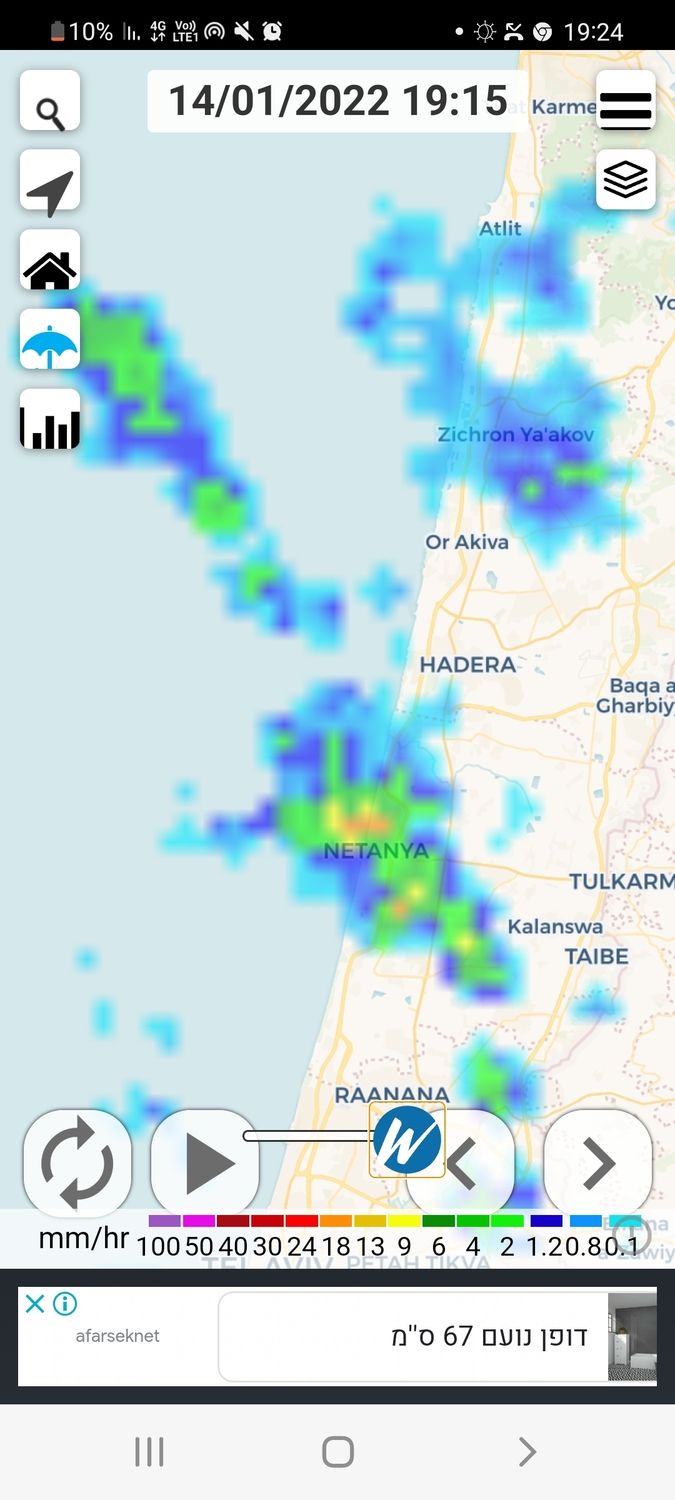The height and width of the screenshot is (1500, 675).
Task: Open the bar chart statistics
Action: [x=50, y=420]
